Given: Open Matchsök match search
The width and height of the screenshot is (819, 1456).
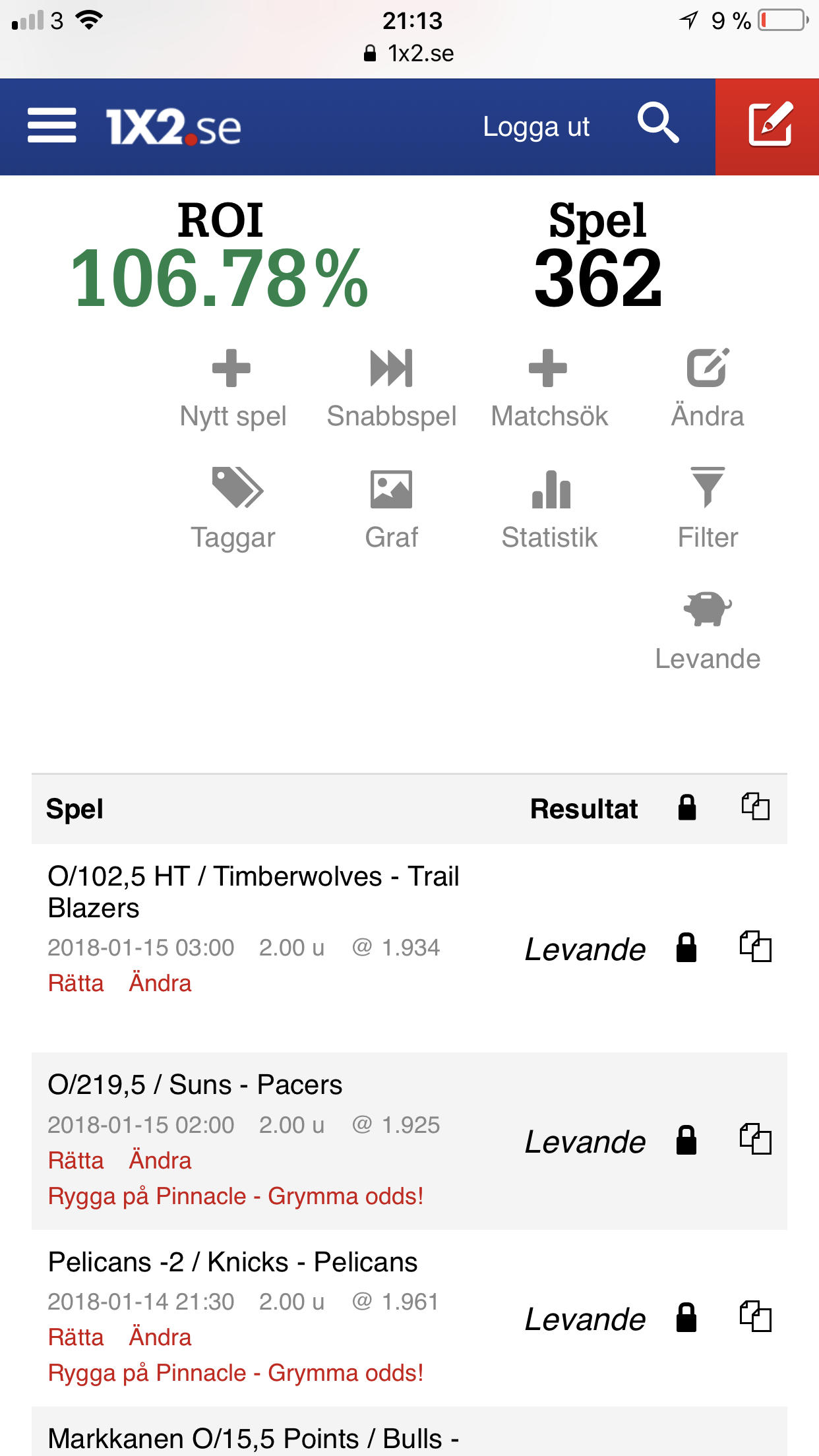Looking at the screenshot, I should click(549, 389).
